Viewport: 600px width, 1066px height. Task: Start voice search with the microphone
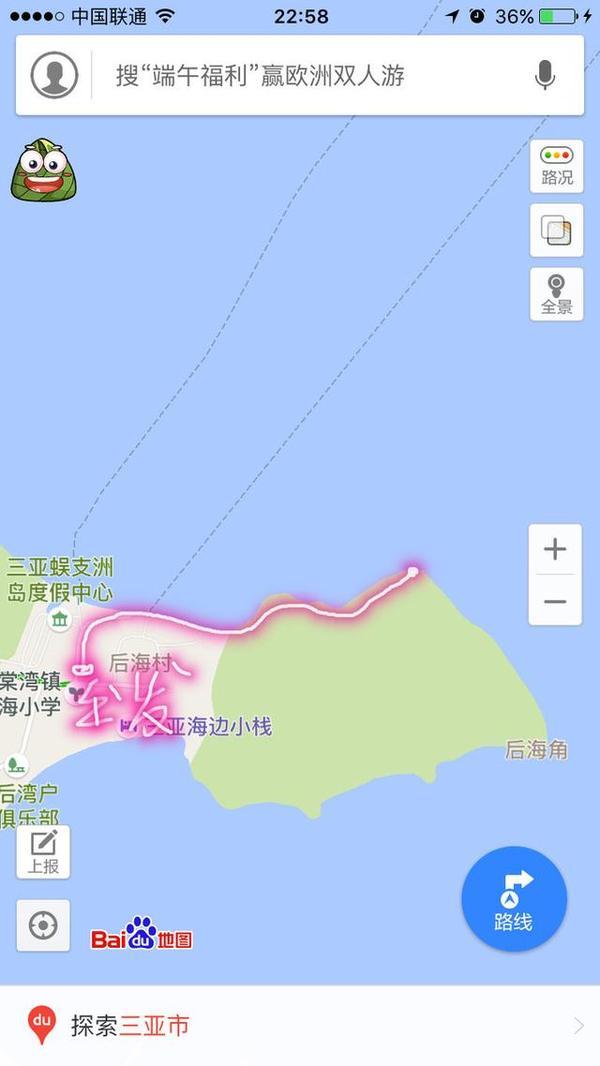coord(544,75)
